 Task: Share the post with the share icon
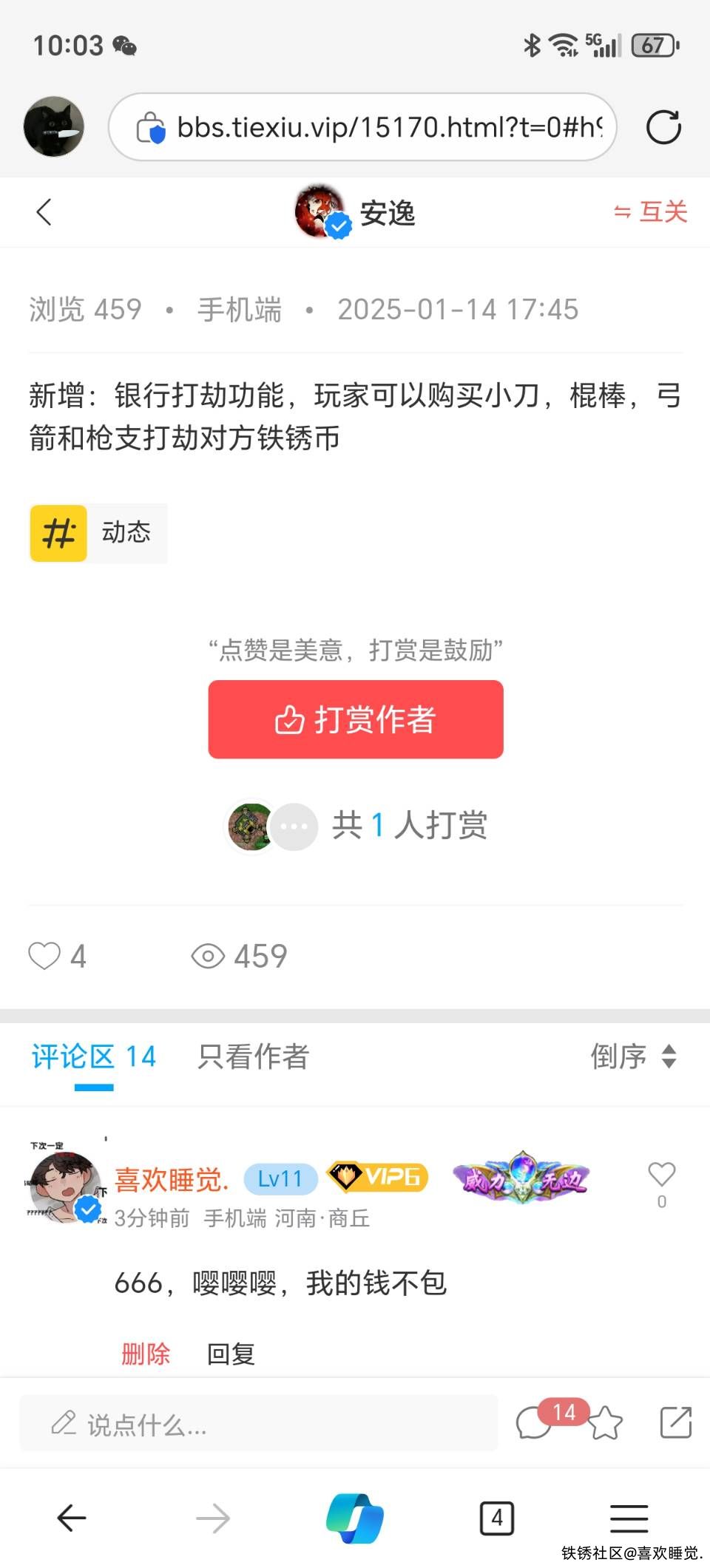pos(675,1422)
